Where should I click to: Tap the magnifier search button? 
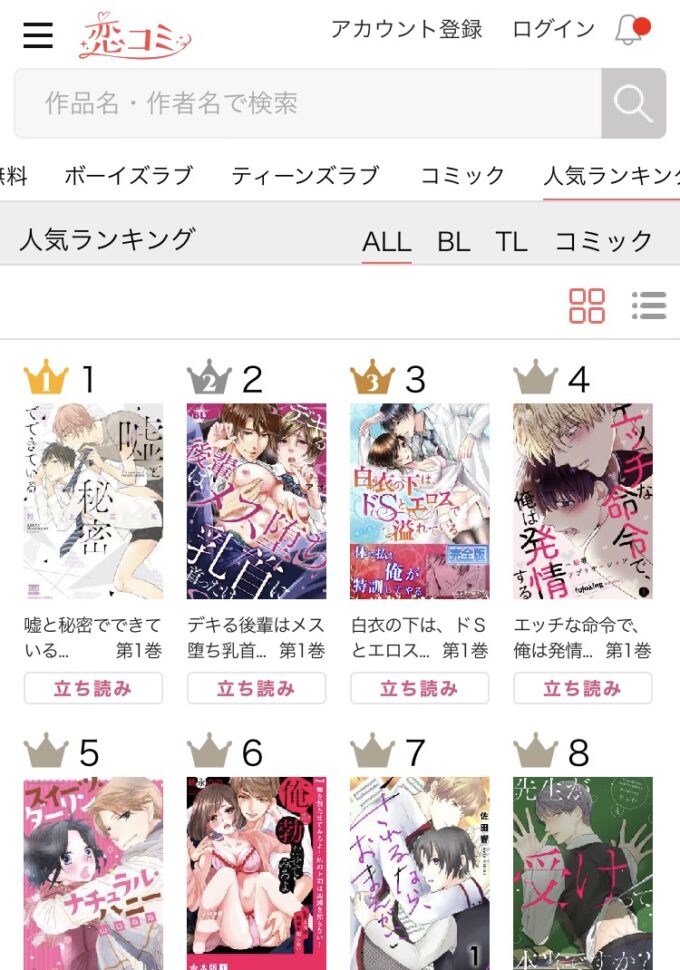633,103
